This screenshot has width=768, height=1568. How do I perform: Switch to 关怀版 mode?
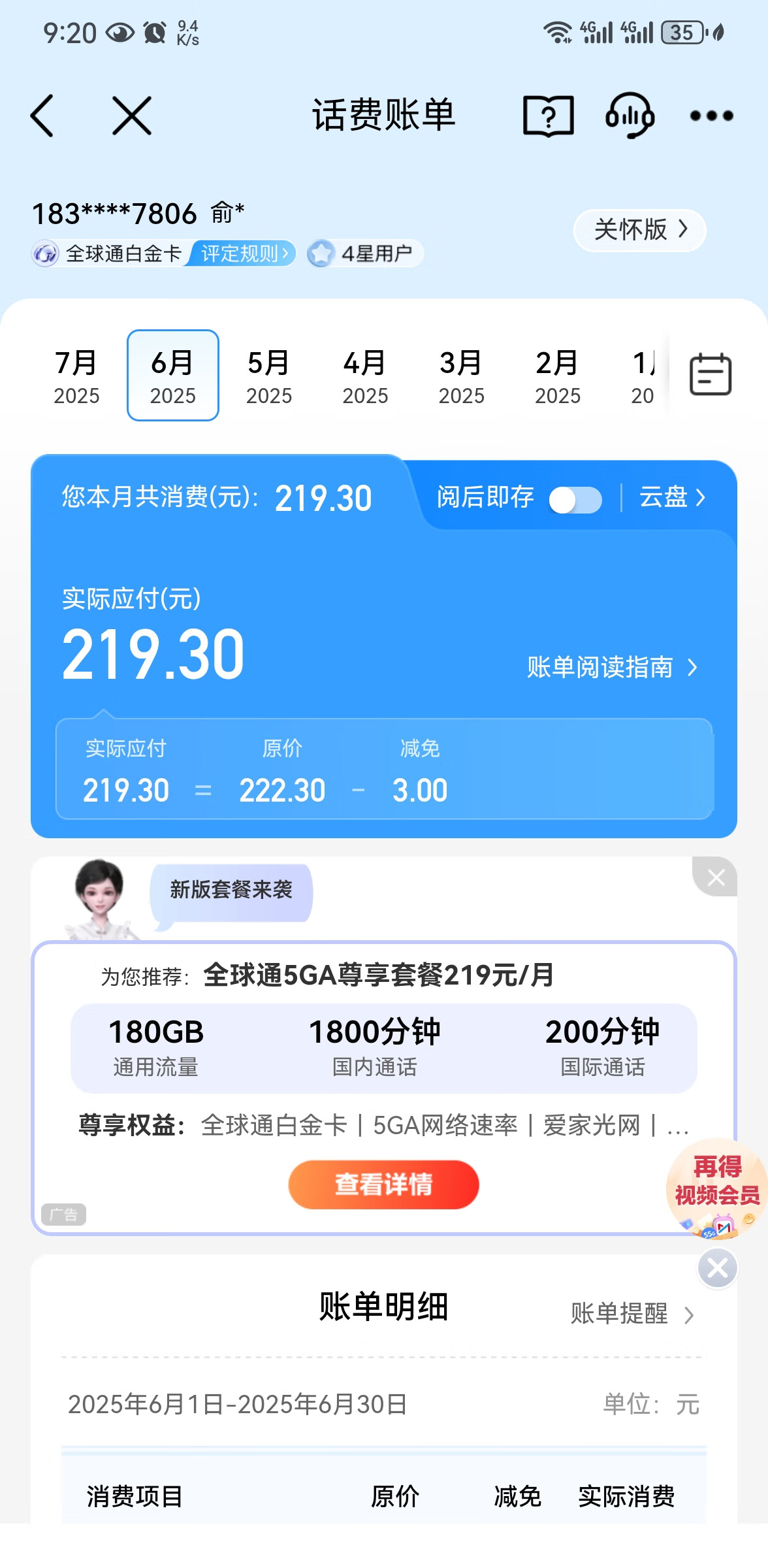point(639,230)
